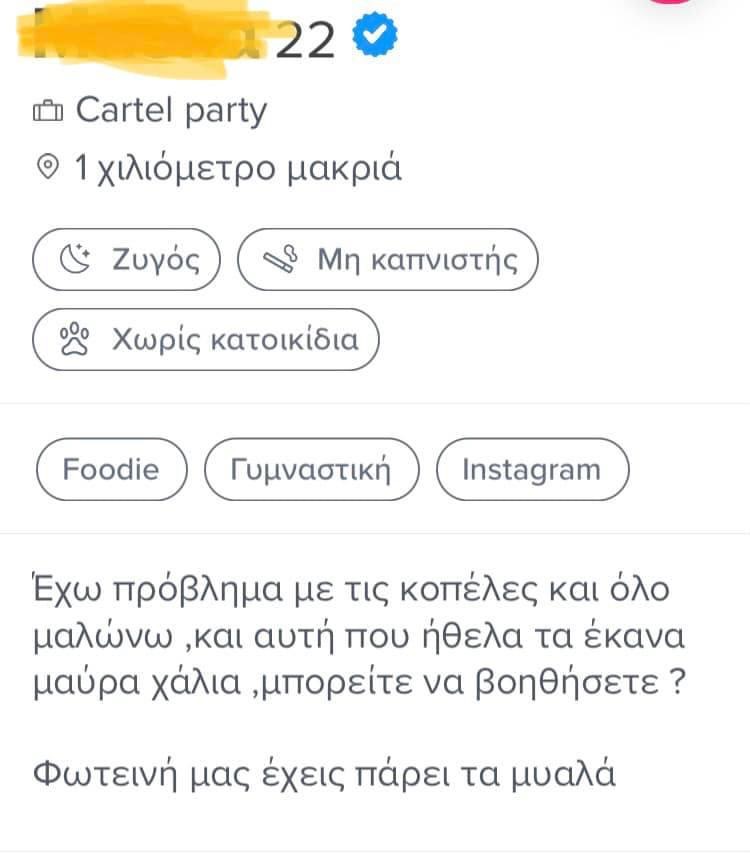750x854 pixels.
Task: Open the Instagram interest chip
Action: (x=533, y=469)
